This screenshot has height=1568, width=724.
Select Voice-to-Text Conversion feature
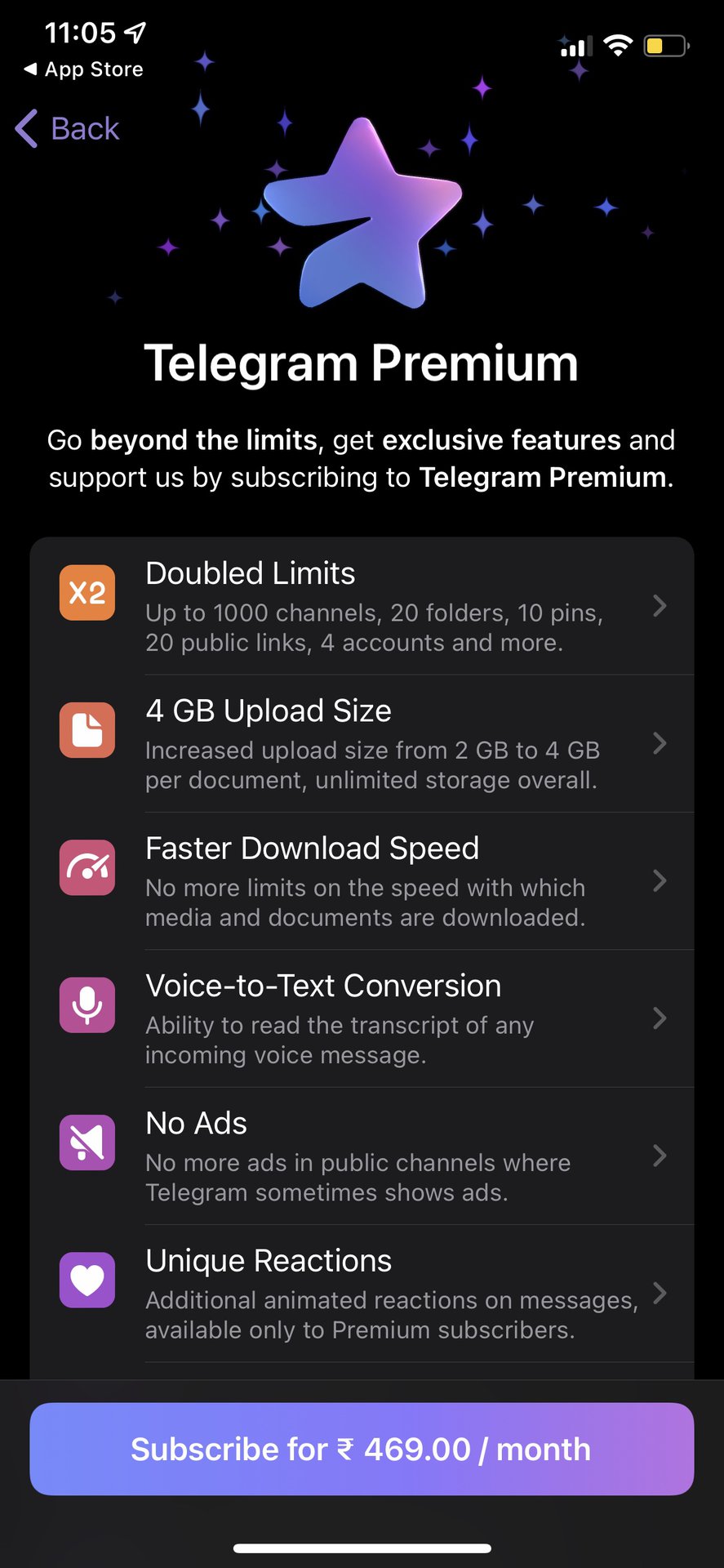click(362, 1018)
